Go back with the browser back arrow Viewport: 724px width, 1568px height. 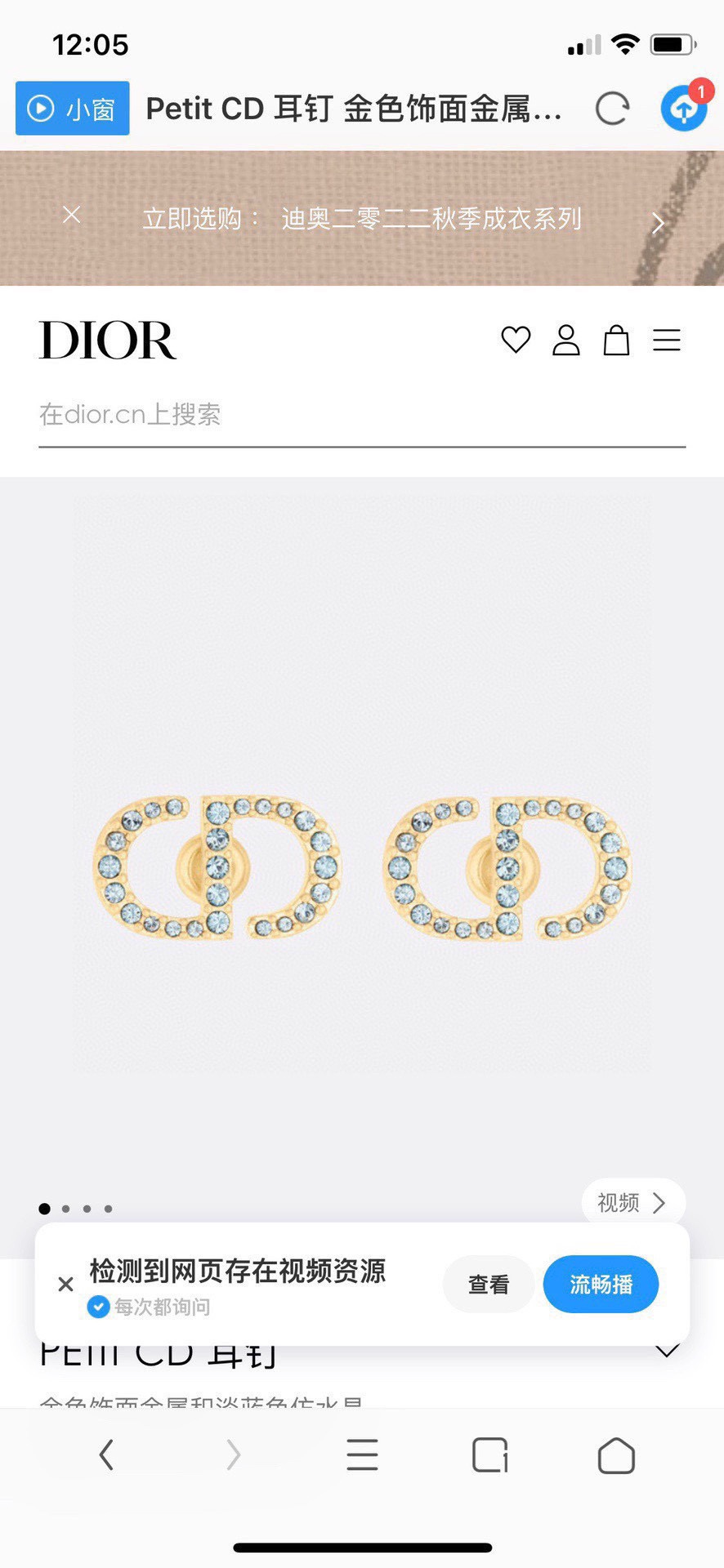106,1454
